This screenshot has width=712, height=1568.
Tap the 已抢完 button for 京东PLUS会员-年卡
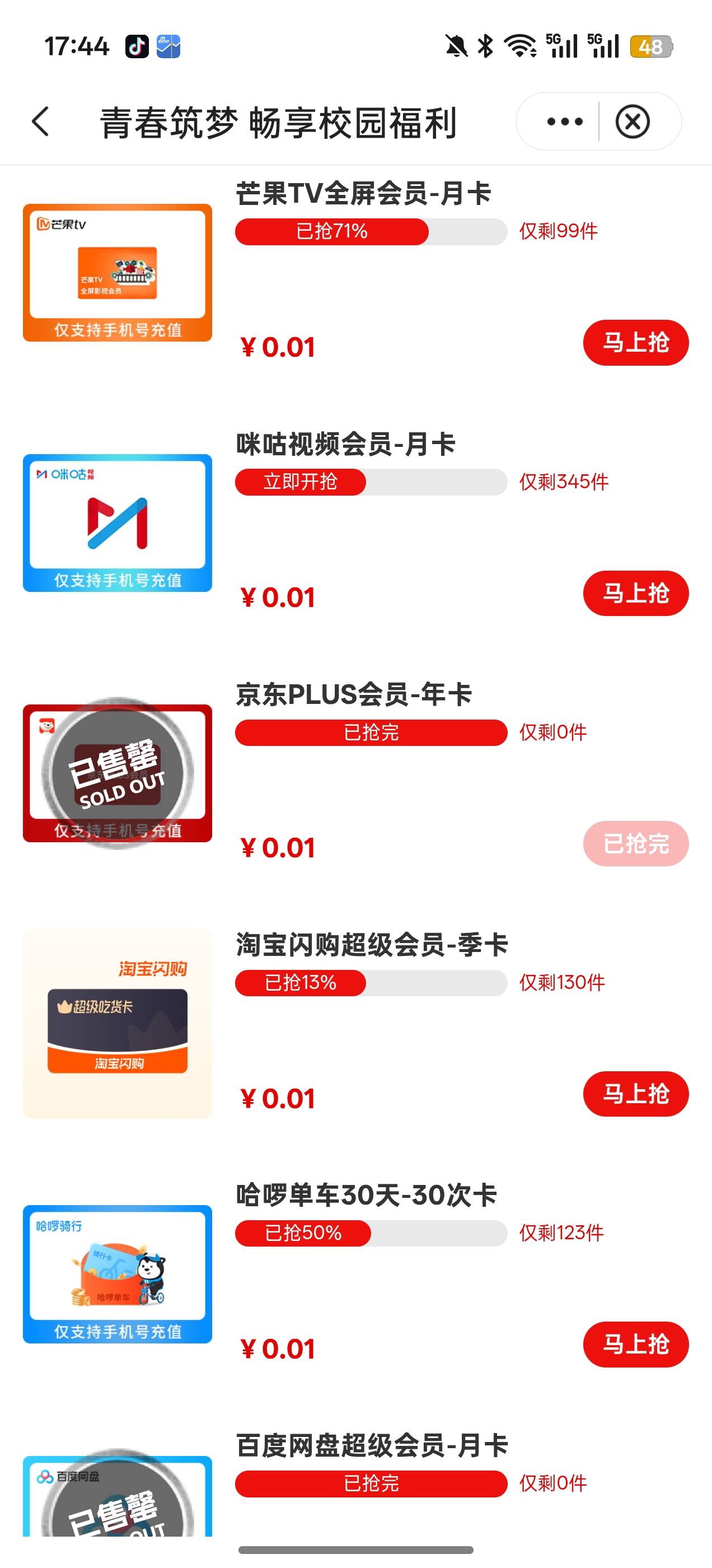click(636, 844)
